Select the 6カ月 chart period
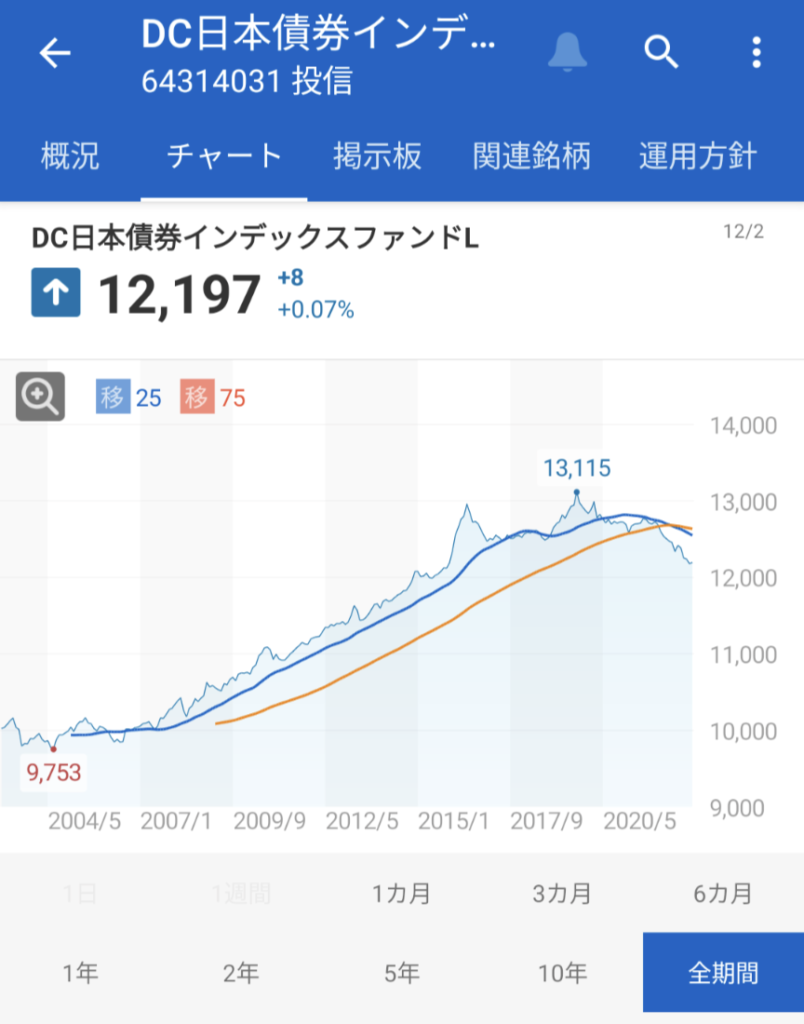804x1024 pixels. coord(723,893)
